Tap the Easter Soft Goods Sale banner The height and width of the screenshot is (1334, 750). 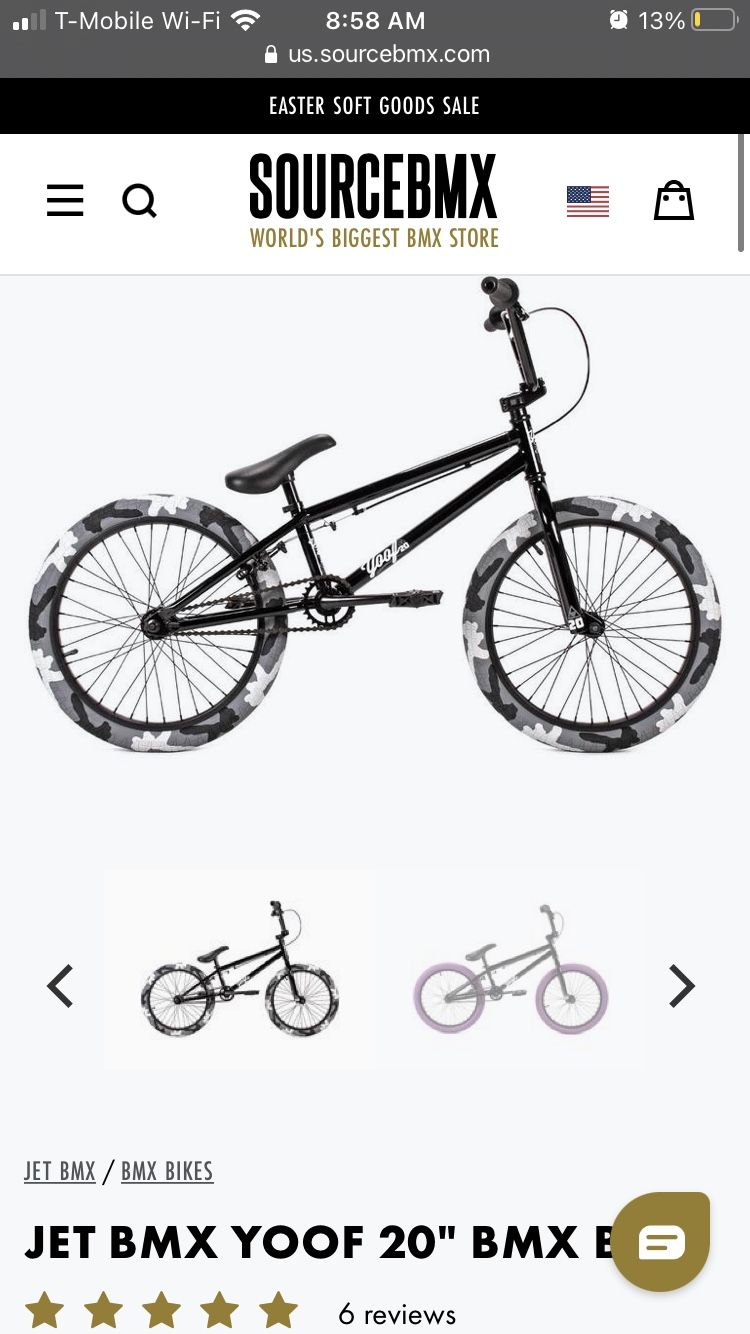point(375,106)
